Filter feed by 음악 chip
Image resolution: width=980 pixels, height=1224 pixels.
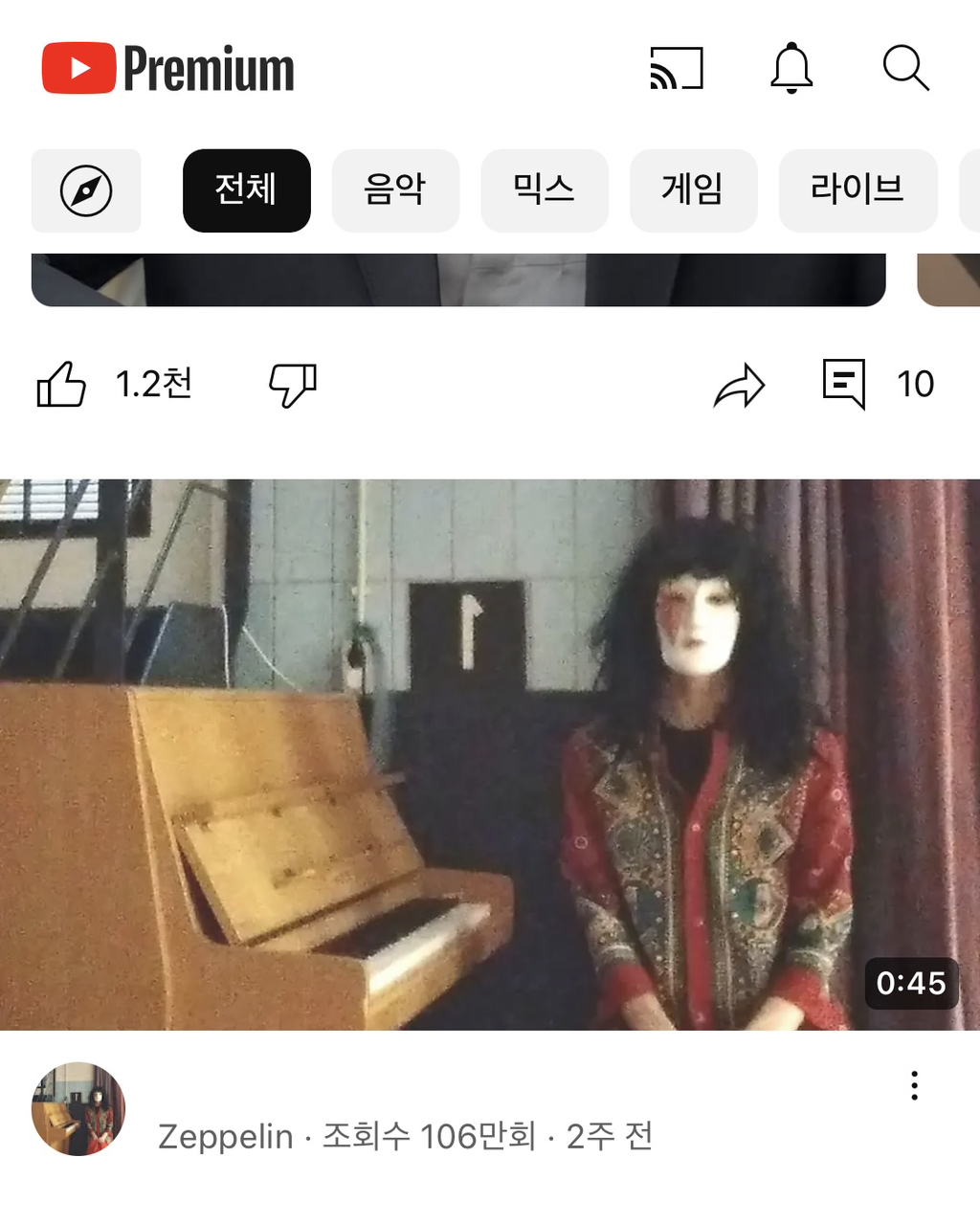point(395,190)
